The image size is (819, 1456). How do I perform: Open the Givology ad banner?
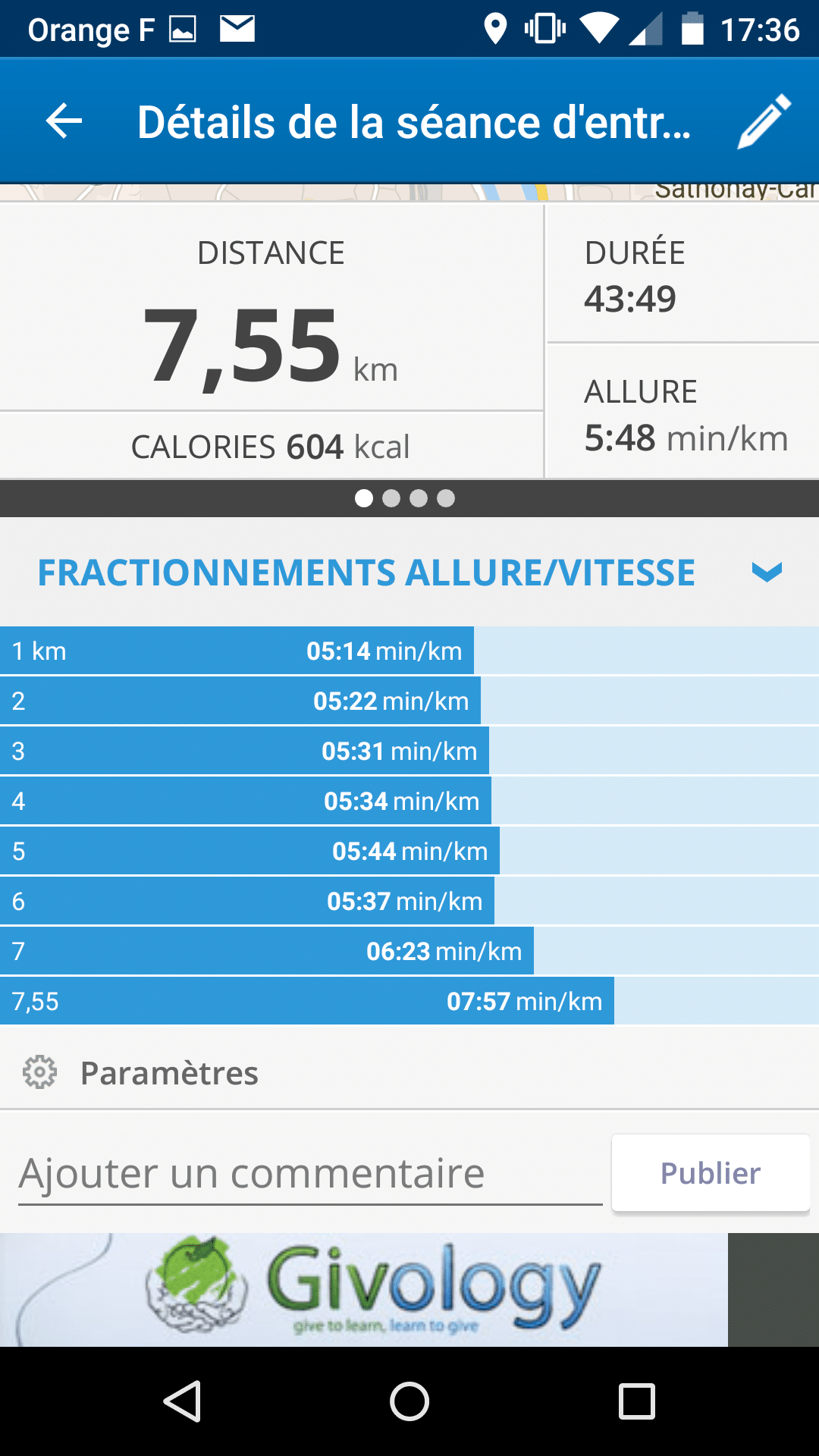364,1290
